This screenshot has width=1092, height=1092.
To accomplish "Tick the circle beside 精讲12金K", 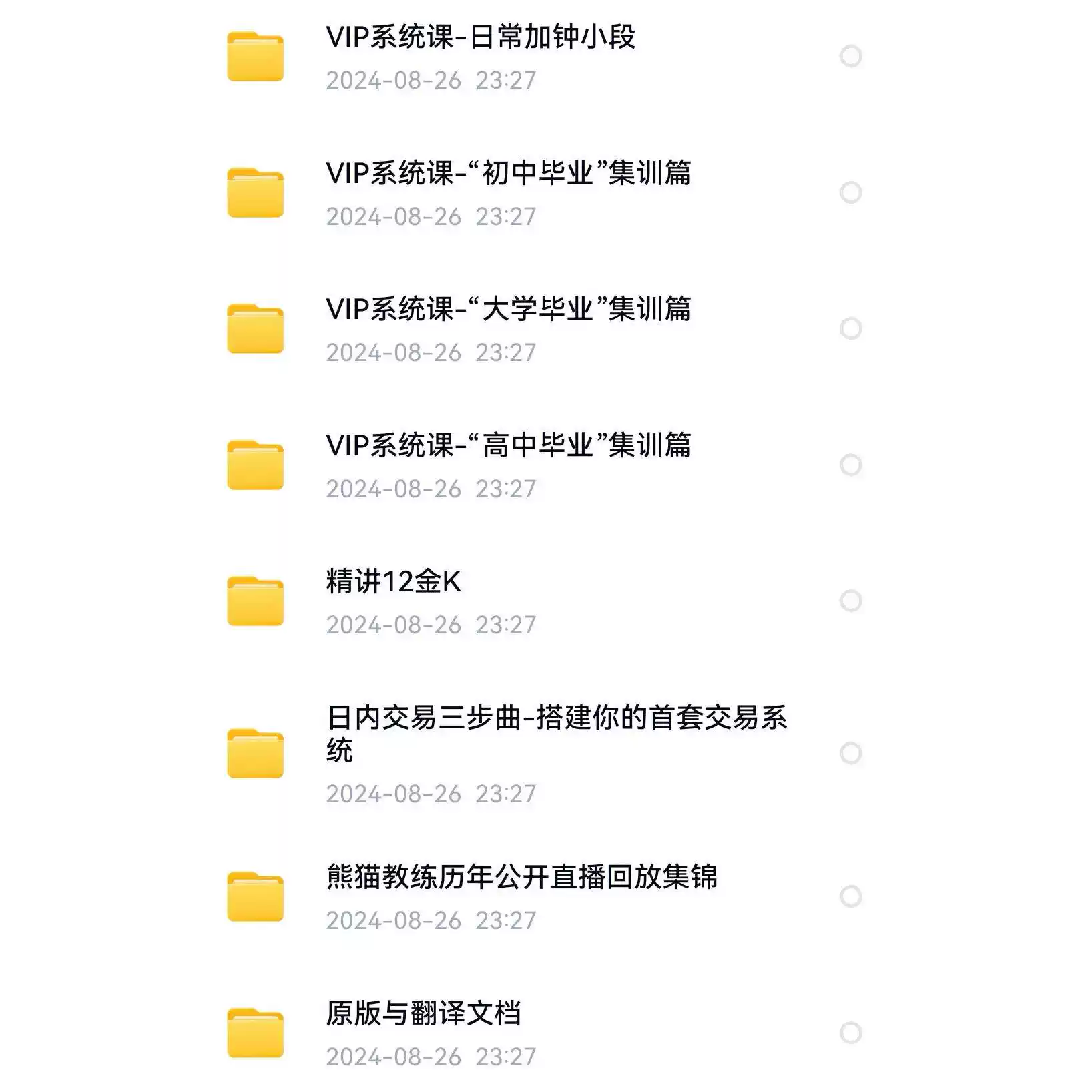I will (850, 601).
